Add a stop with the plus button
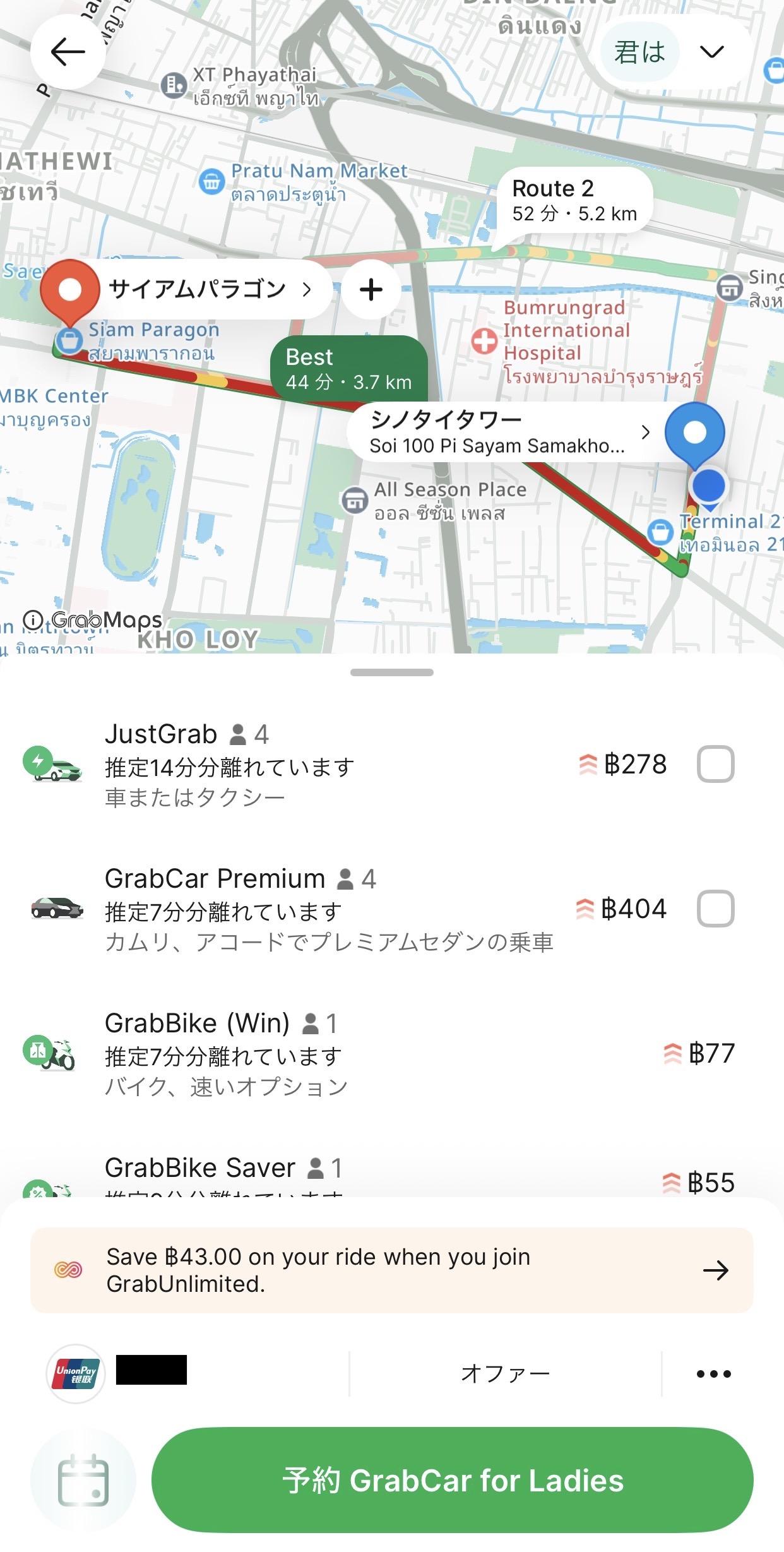The height and width of the screenshot is (1552, 784). 371,290
